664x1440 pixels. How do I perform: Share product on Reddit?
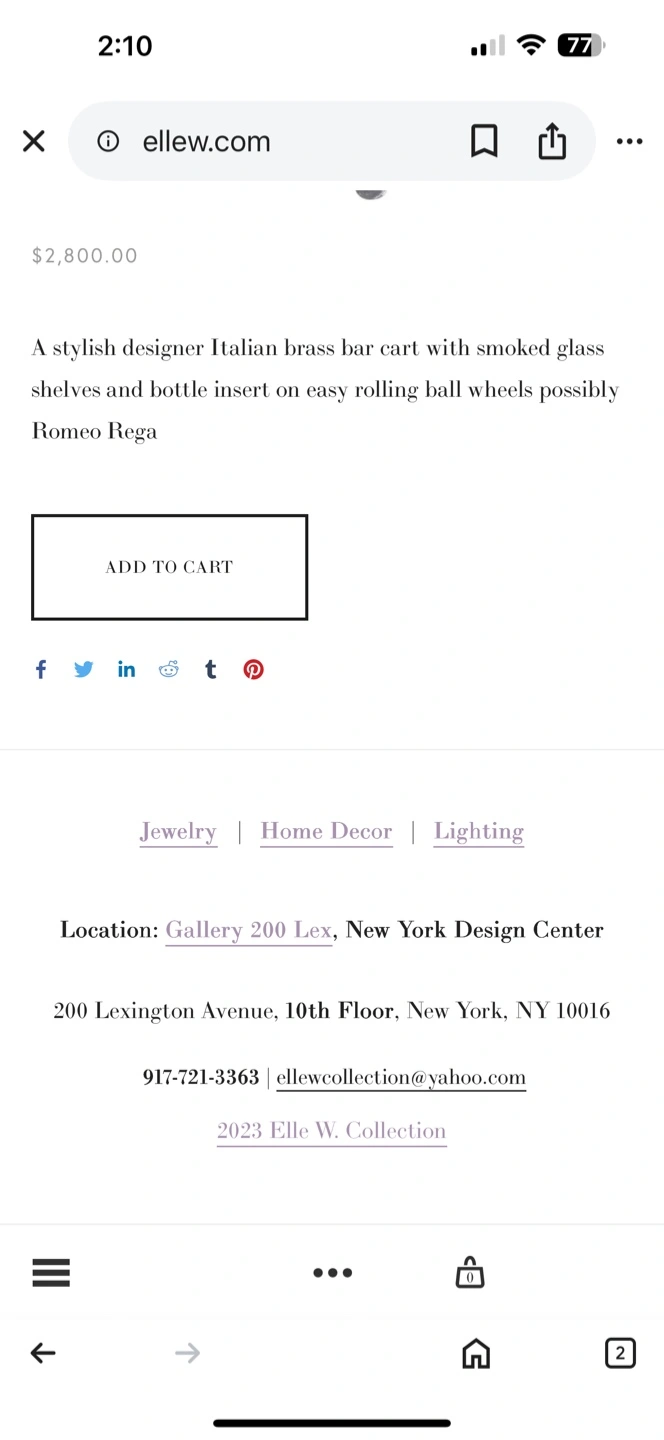pyautogui.click(x=169, y=670)
